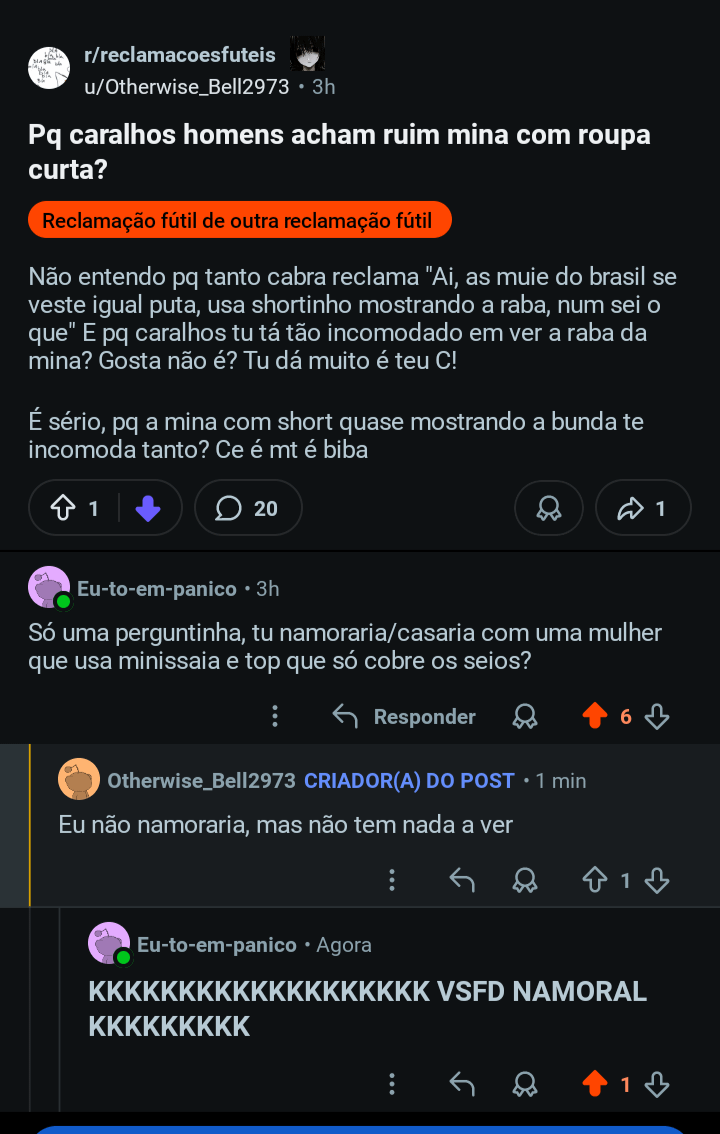The image size is (720, 1134).
Task: Downvote the 6-point comment
Action: [657, 716]
